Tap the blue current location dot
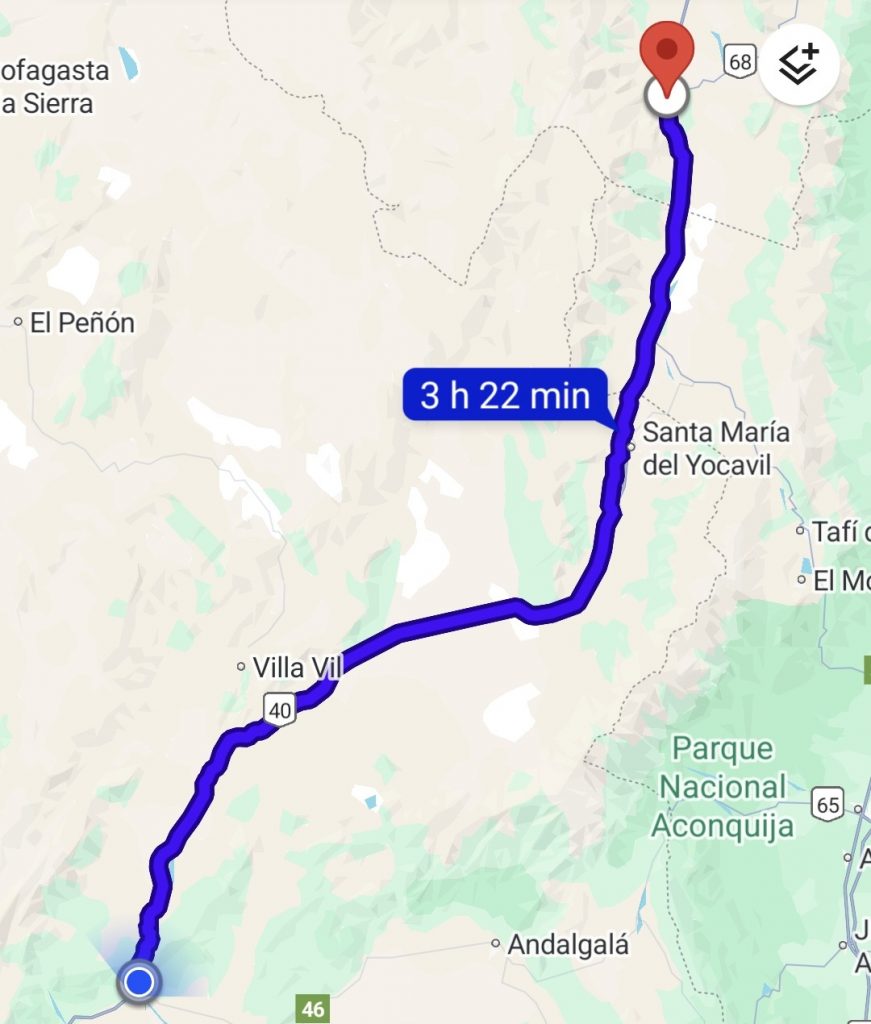The image size is (871, 1024). (139, 981)
